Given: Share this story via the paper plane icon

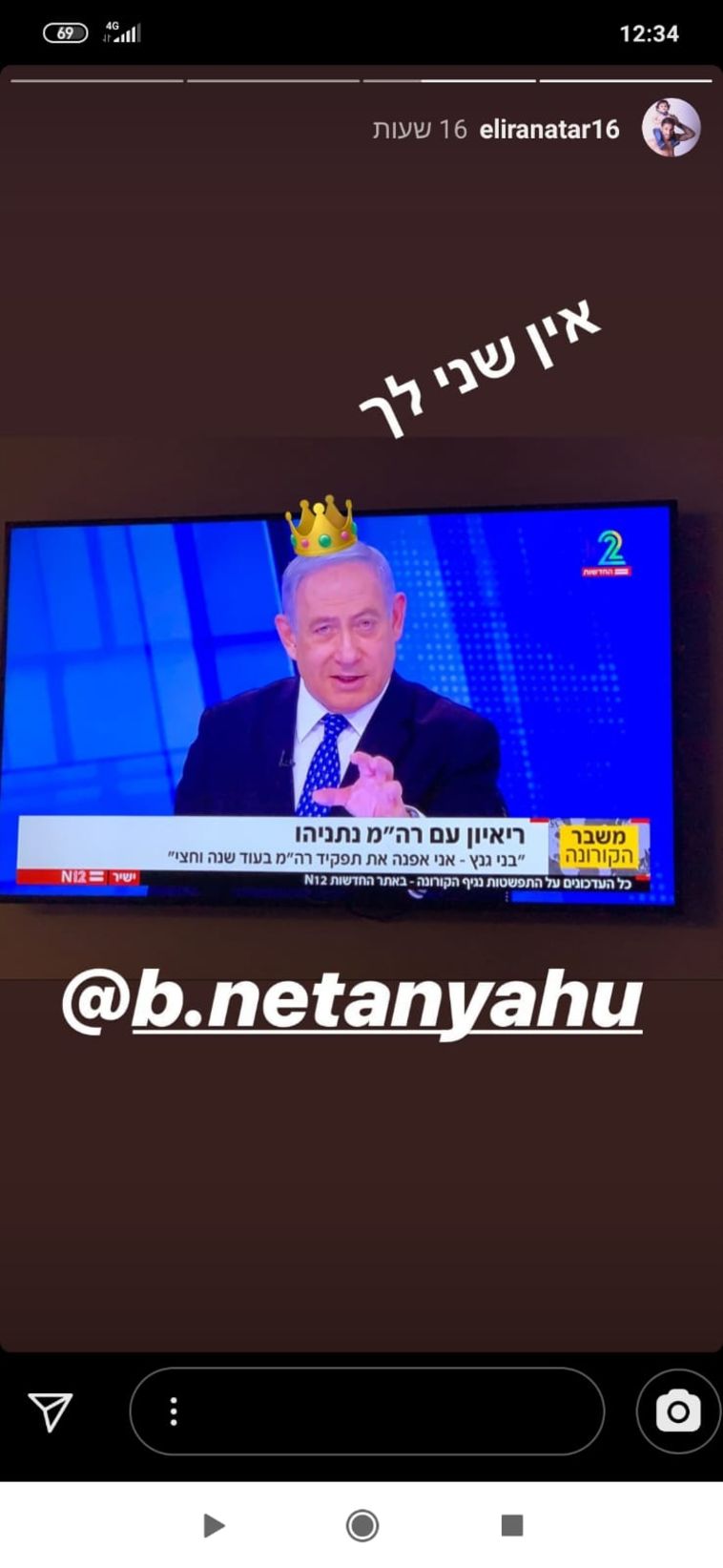Looking at the screenshot, I should [x=50, y=1411].
